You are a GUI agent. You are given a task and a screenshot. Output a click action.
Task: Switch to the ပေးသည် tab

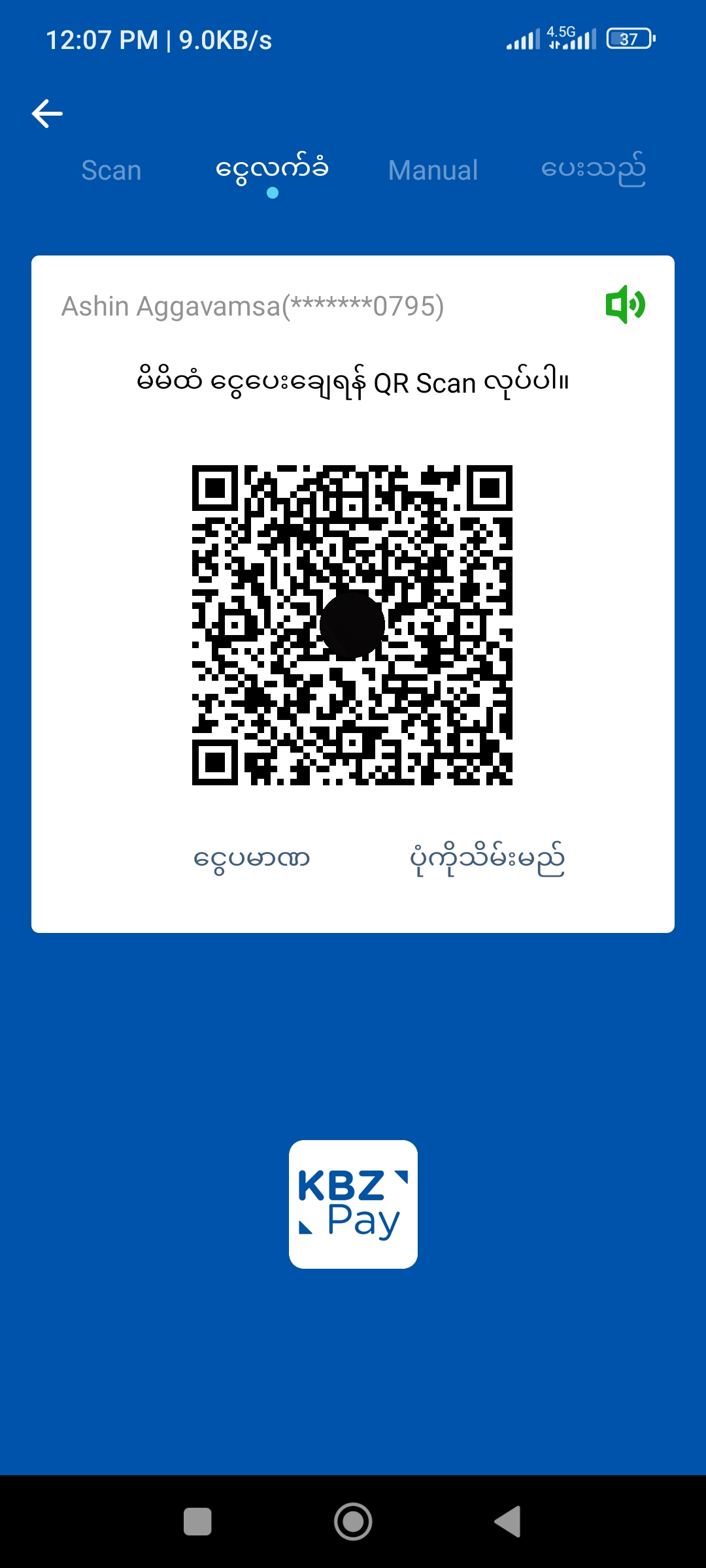coord(593,171)
